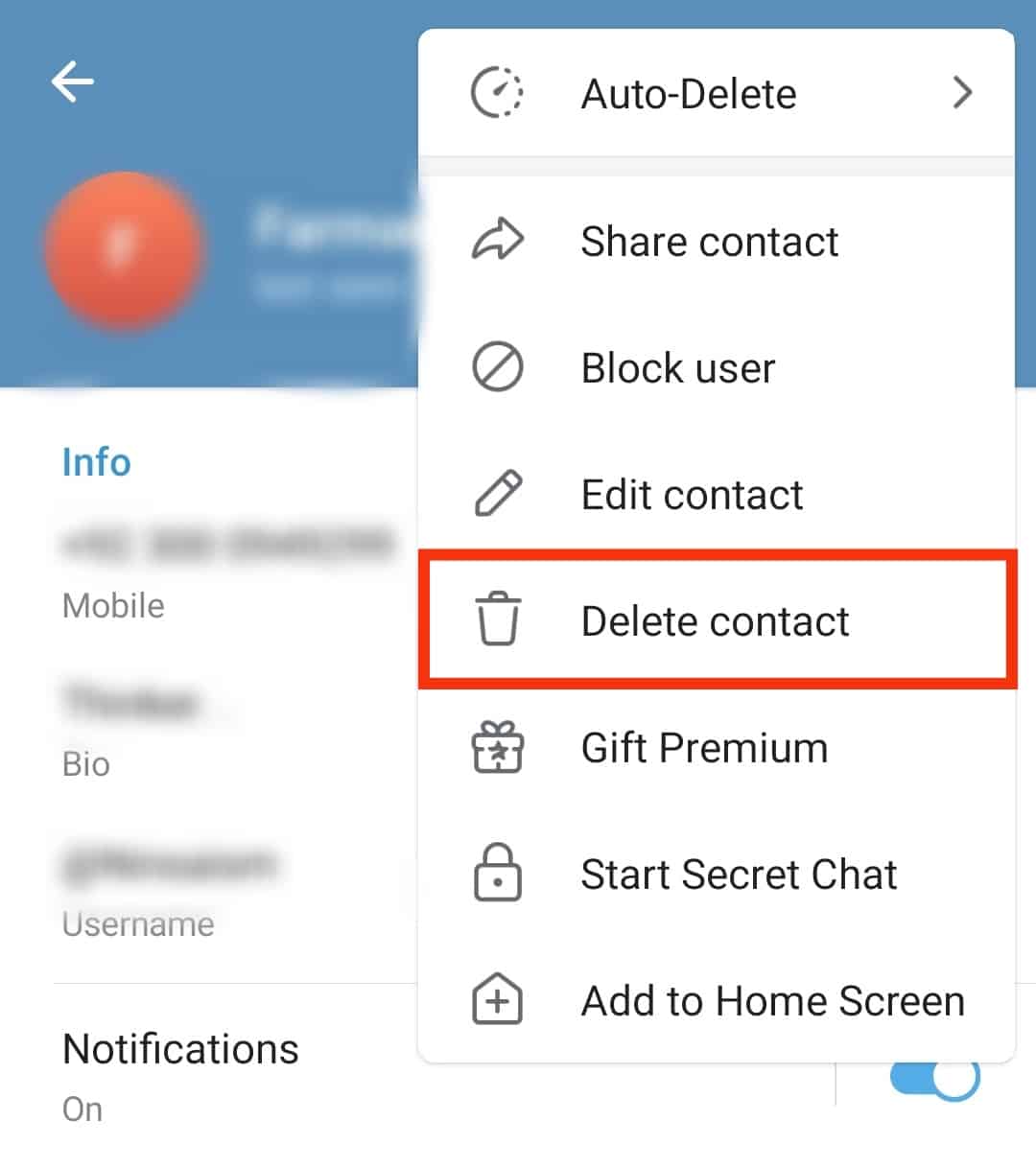Screen dimensions: 1036x1167
Task: Select Gift Premium menu option
Action: 704,749
